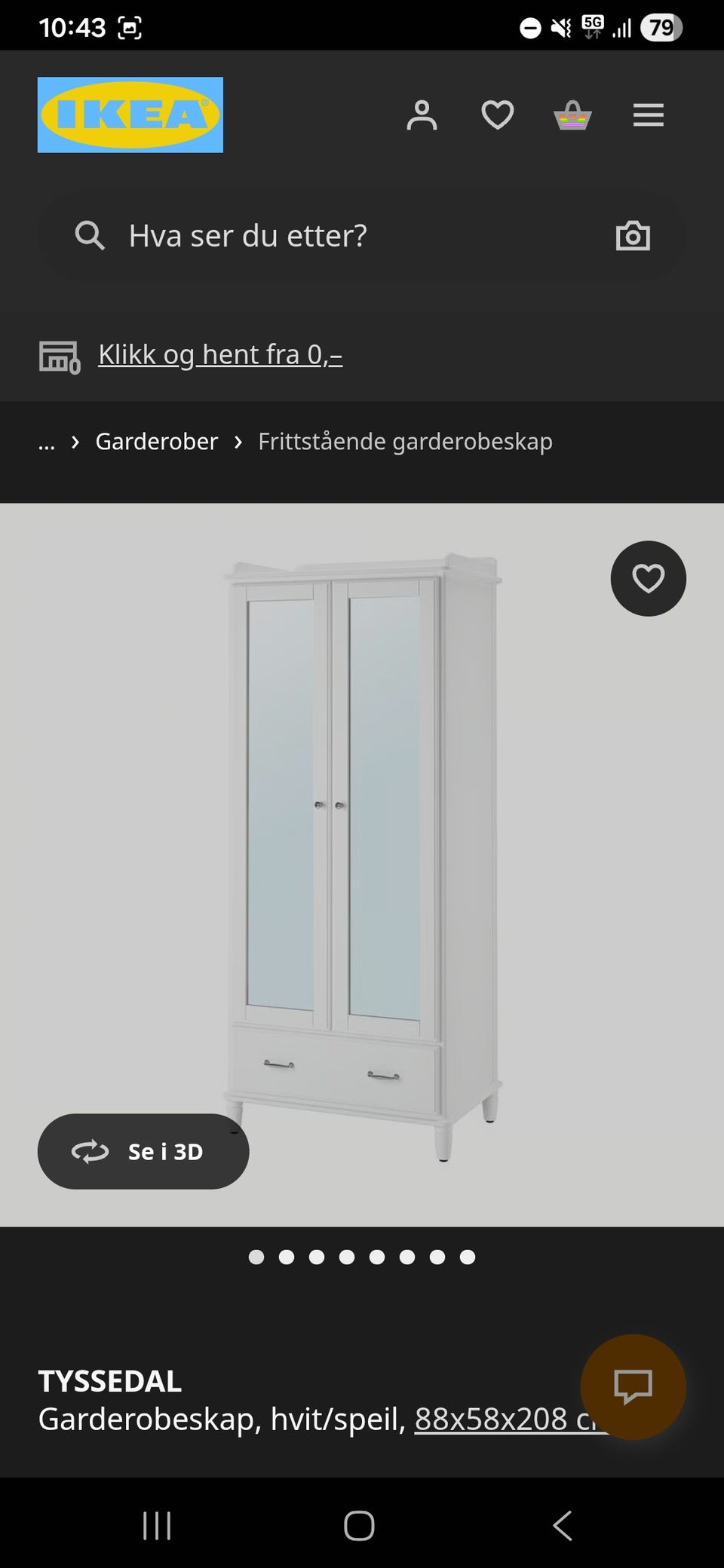724x1568 pixels.
Task: Open the favorites list
Action: (498, 115)
